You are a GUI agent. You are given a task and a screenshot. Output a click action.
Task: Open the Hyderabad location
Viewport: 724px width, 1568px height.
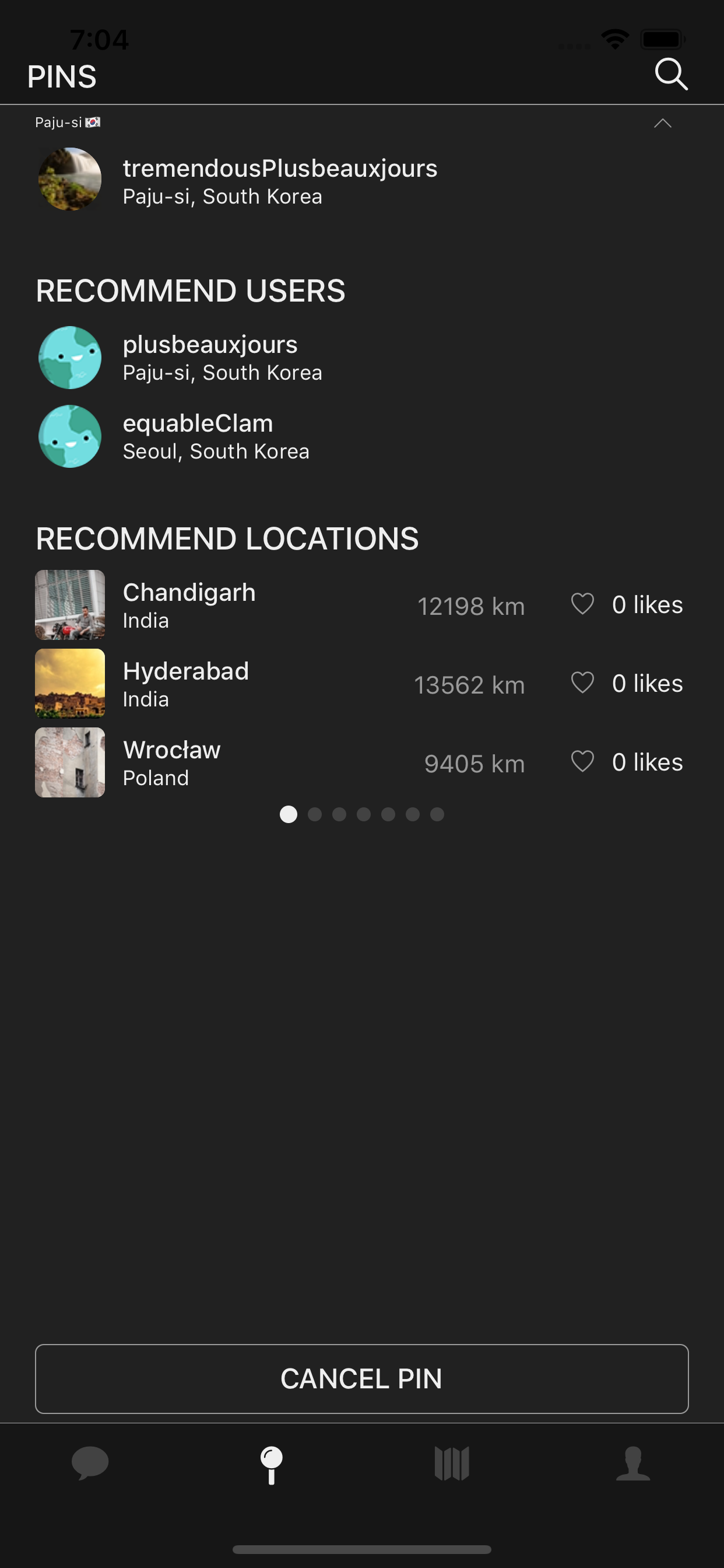tap(185, 684)
